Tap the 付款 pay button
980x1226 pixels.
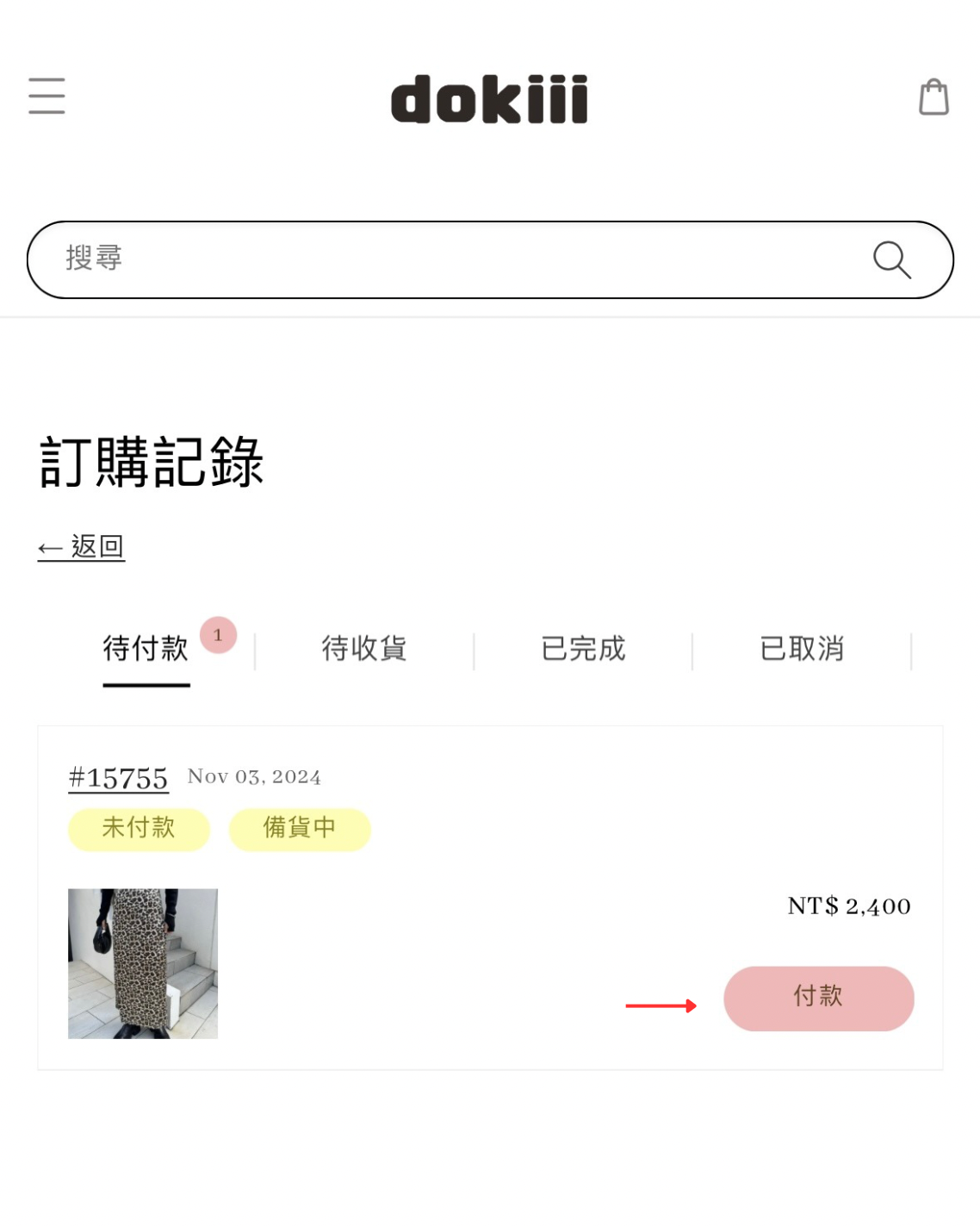coord(818,998)
